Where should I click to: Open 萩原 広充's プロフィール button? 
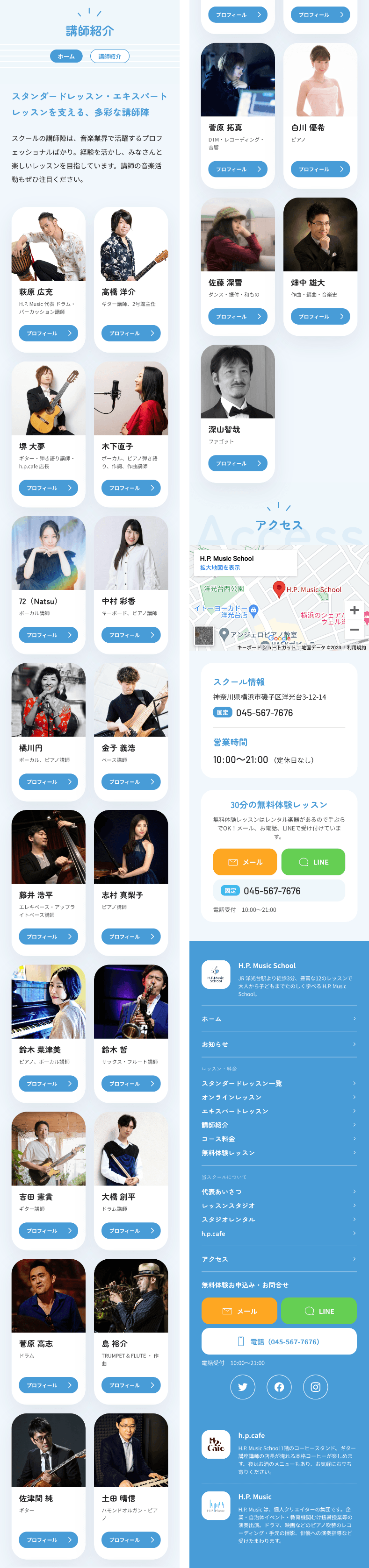[48, 333]
